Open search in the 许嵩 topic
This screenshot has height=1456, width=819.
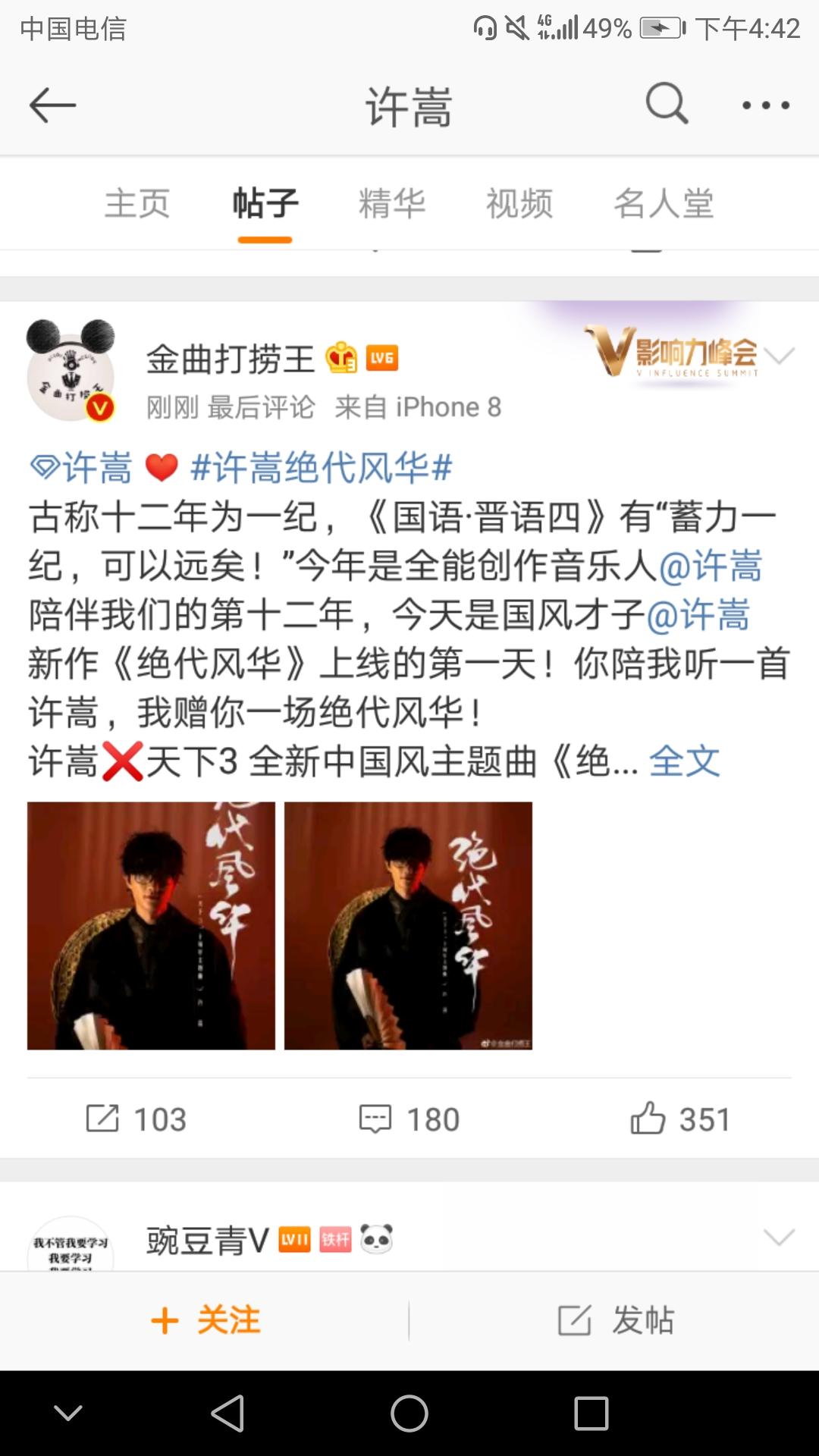[667, 104]
